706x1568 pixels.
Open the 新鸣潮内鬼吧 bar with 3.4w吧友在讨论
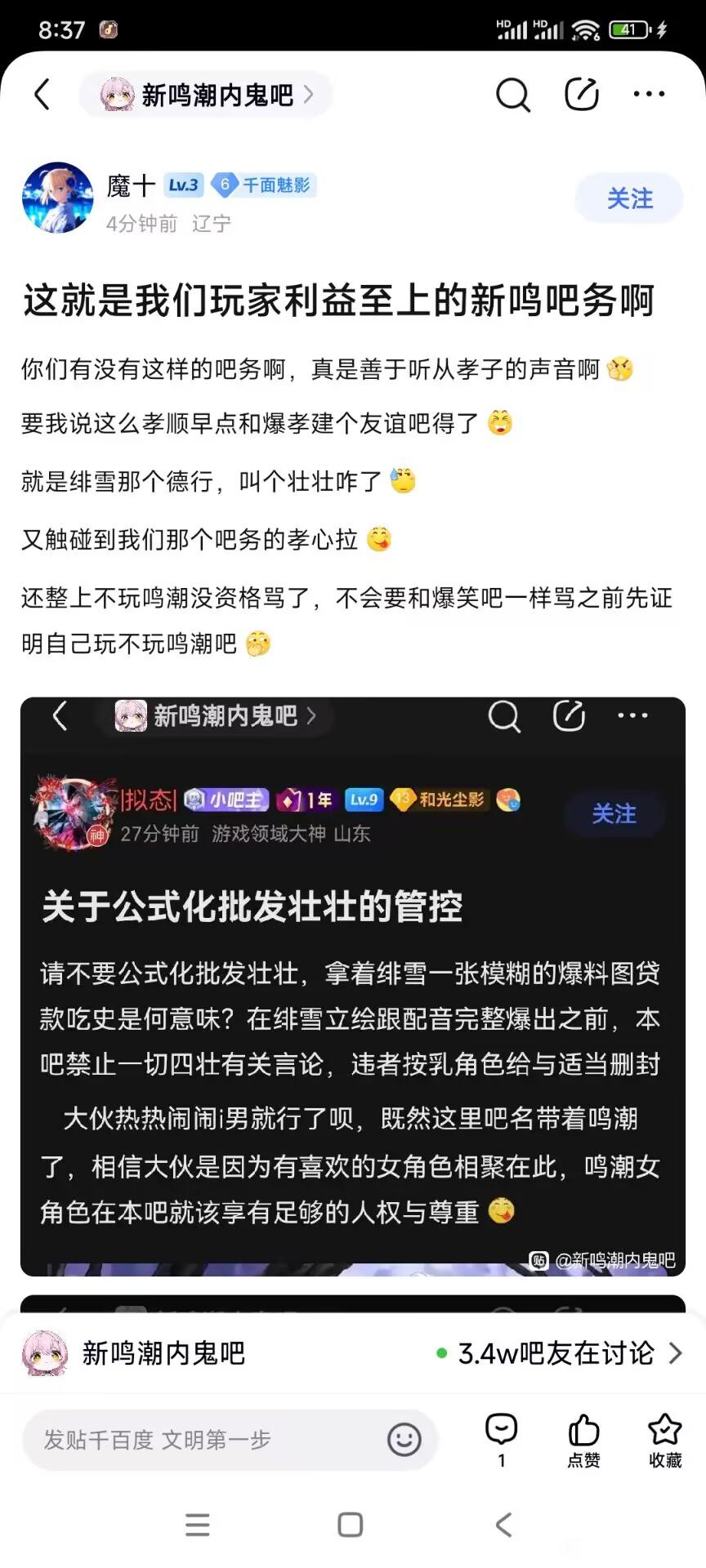353,1353
